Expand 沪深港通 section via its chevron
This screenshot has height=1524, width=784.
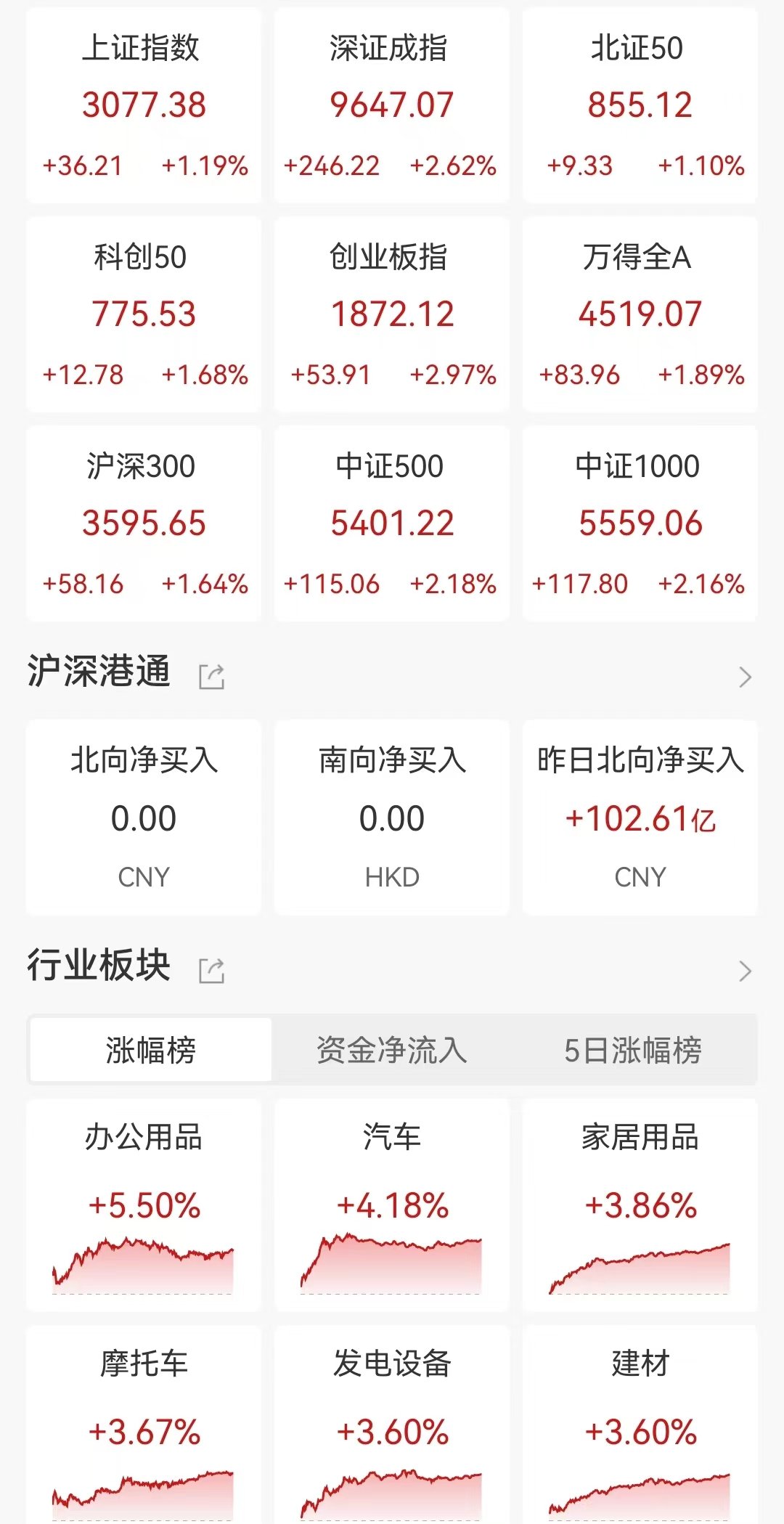click(745, 677)
